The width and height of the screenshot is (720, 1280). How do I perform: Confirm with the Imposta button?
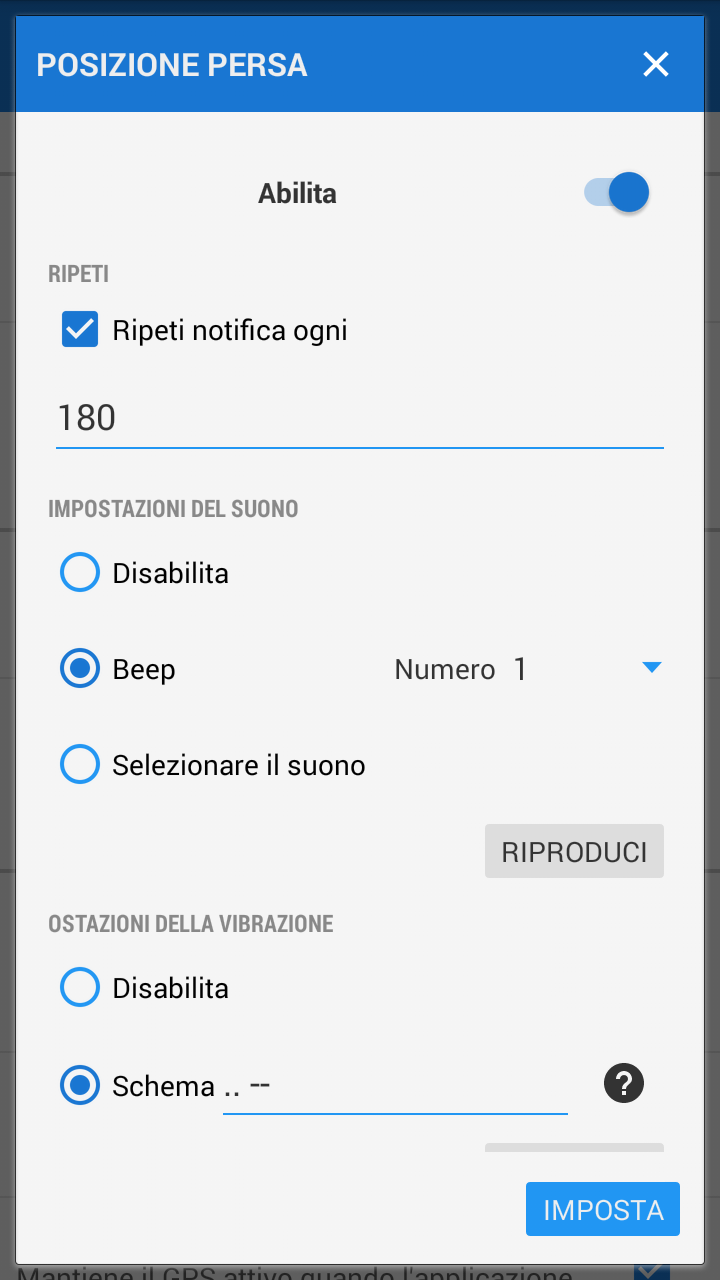coord(602,1209)
